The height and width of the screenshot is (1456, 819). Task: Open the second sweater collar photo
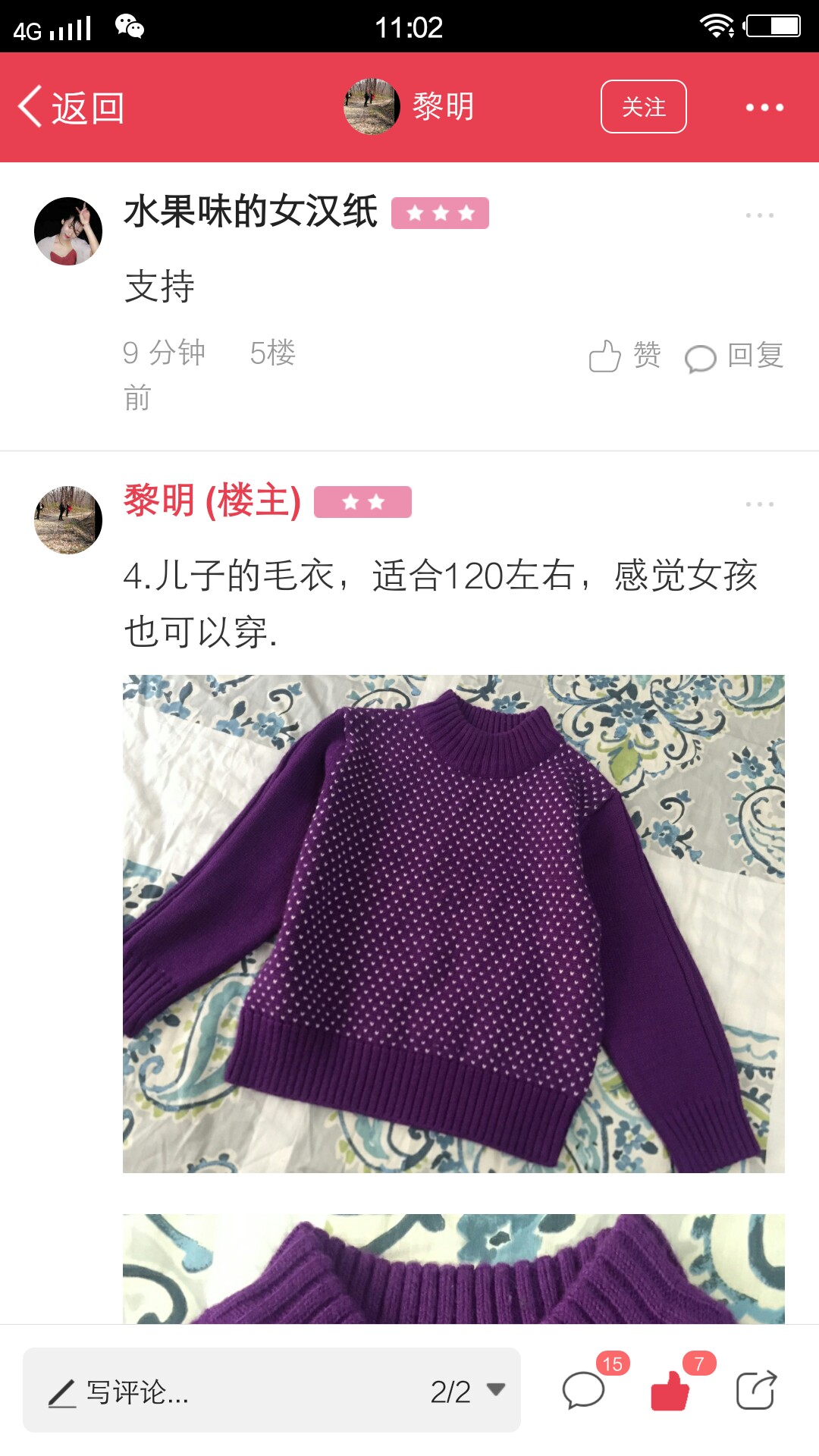(453, 1269)
